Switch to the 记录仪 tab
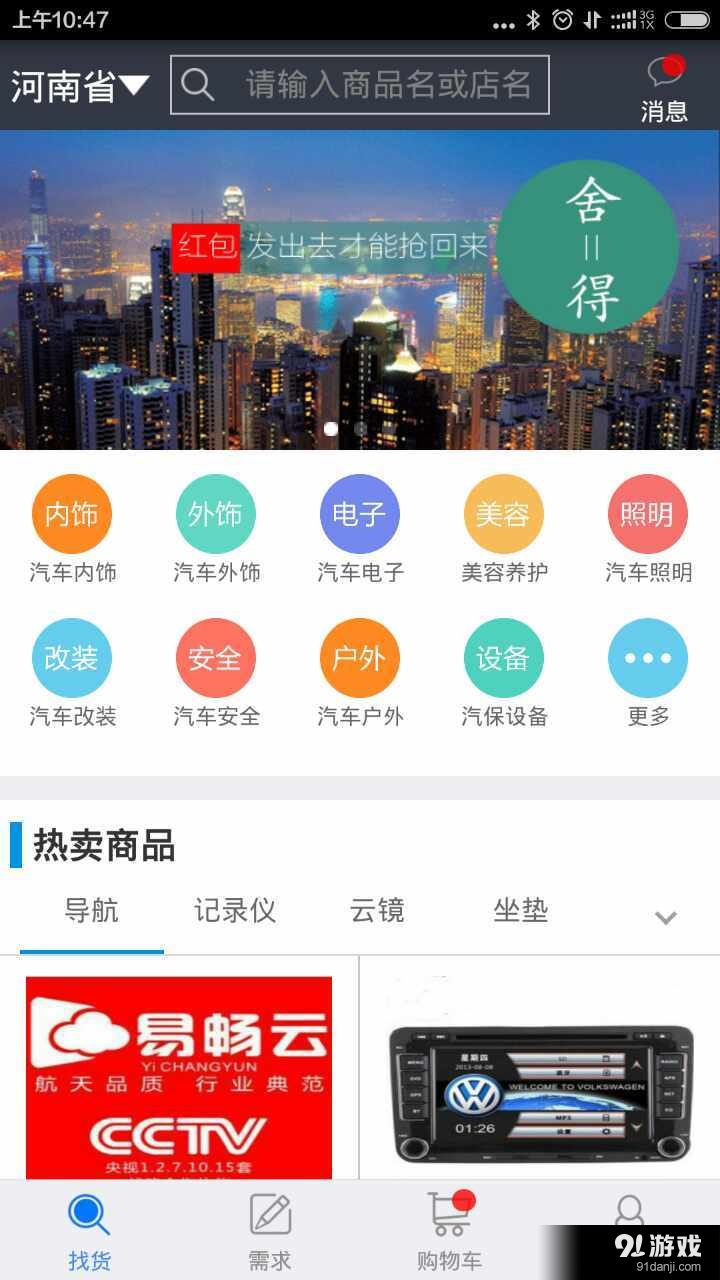The image size is (720, 1280). pos(234,911)
